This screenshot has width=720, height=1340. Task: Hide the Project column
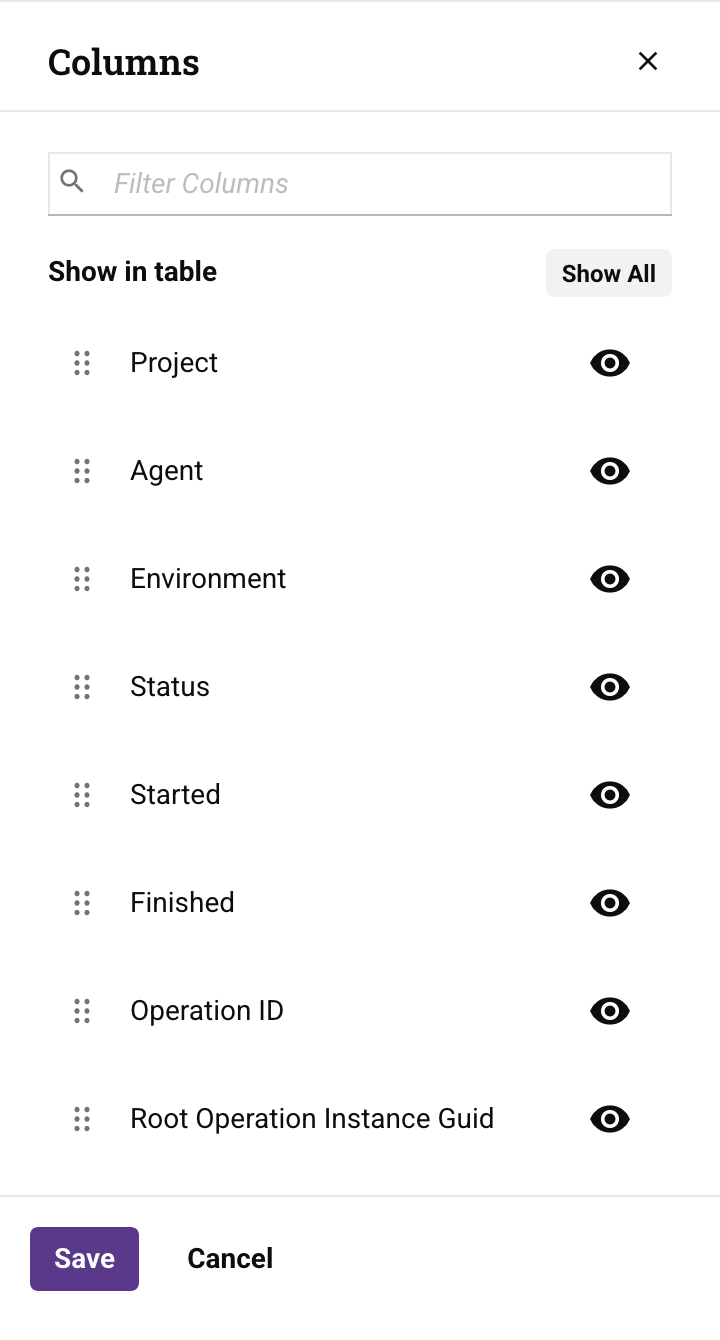[610, 363]
